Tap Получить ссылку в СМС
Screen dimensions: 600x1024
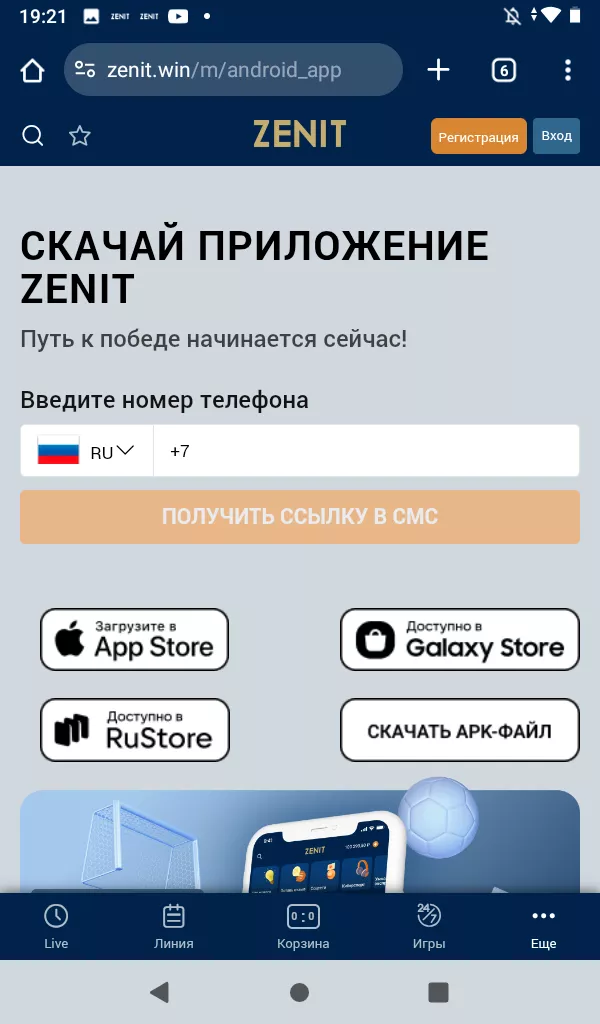300,517
